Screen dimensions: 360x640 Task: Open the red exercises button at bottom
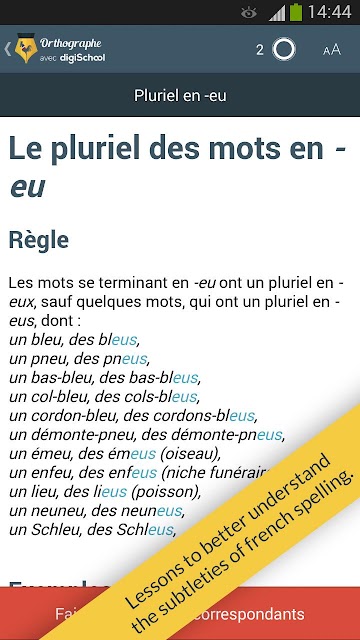tap(180, 613)
